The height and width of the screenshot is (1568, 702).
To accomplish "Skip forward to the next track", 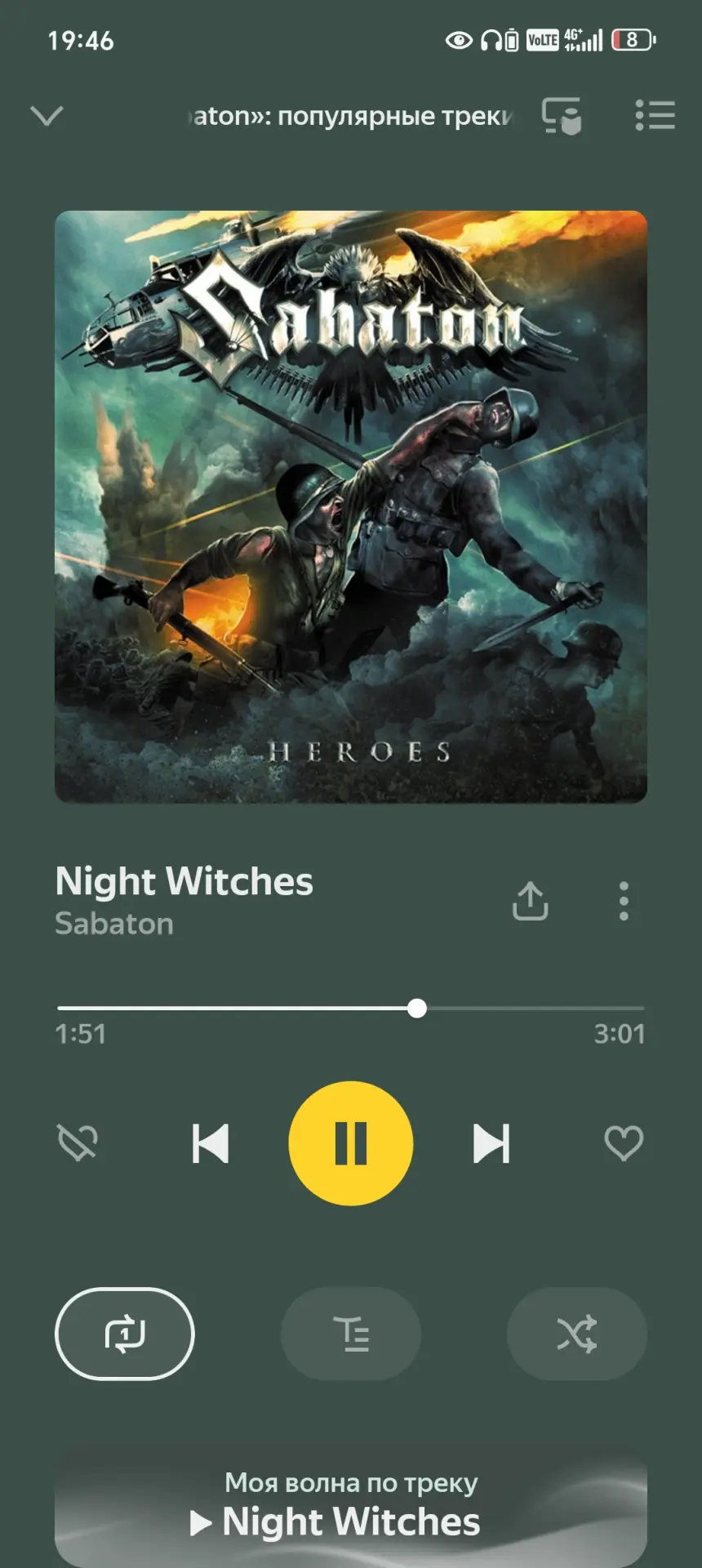I will [x=491, y=1143].
